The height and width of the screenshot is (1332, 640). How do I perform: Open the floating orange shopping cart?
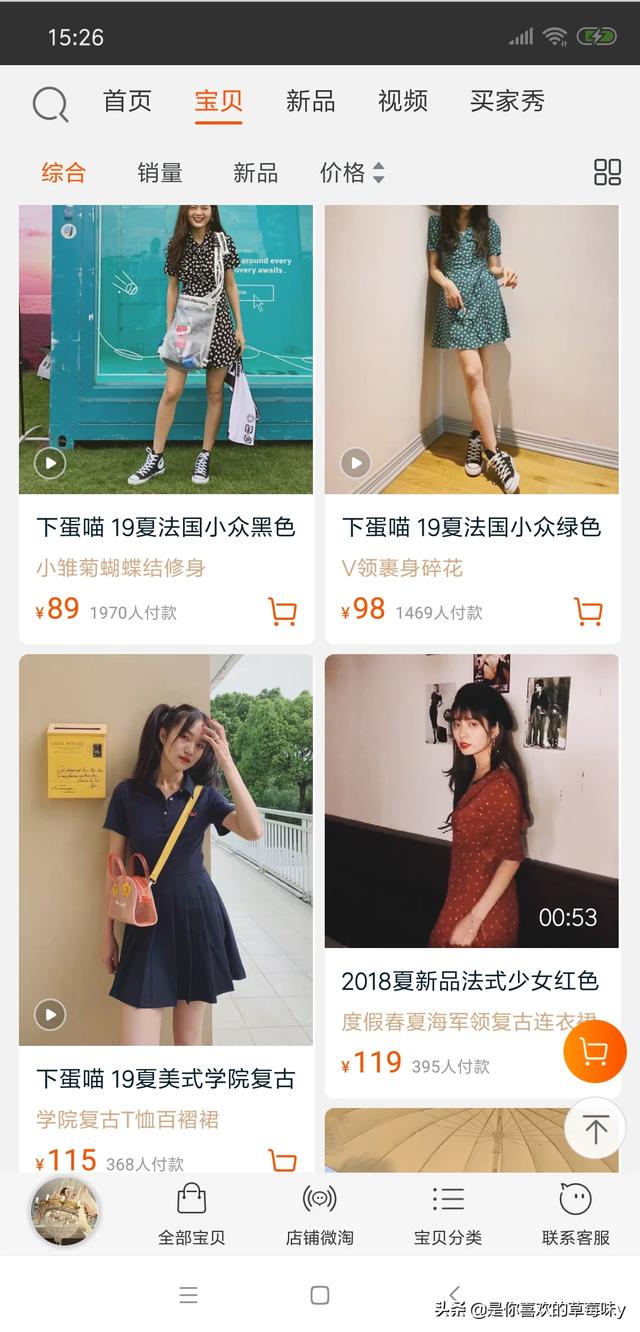594,1052
